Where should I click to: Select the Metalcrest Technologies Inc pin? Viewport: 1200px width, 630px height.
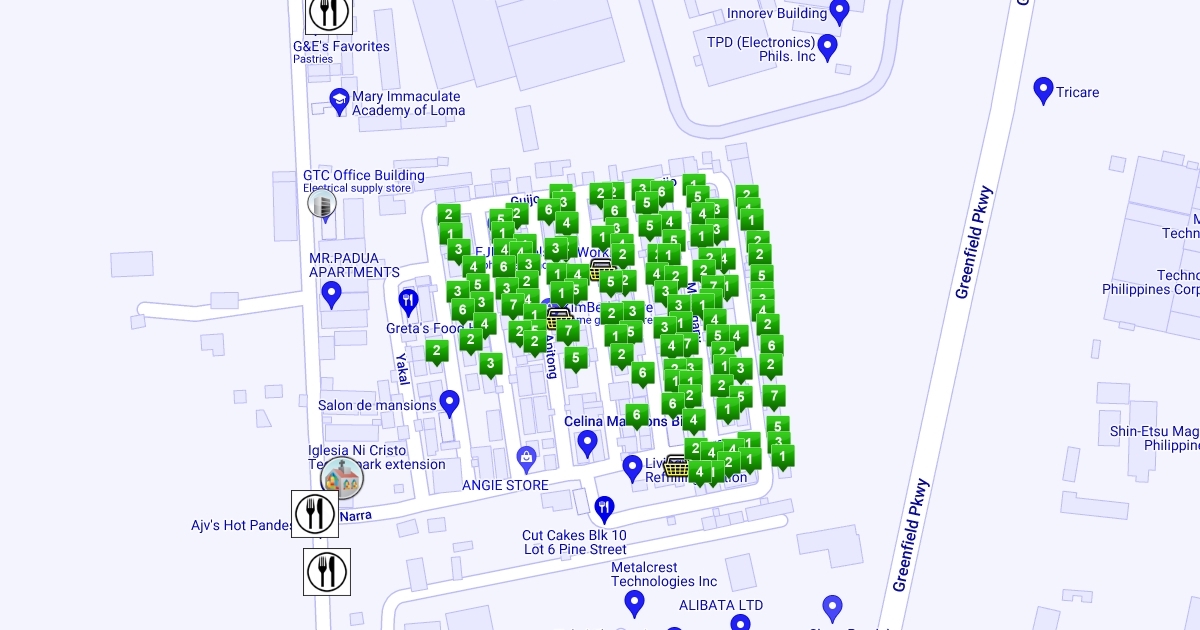pyautogui.click(x=634, y=603)
